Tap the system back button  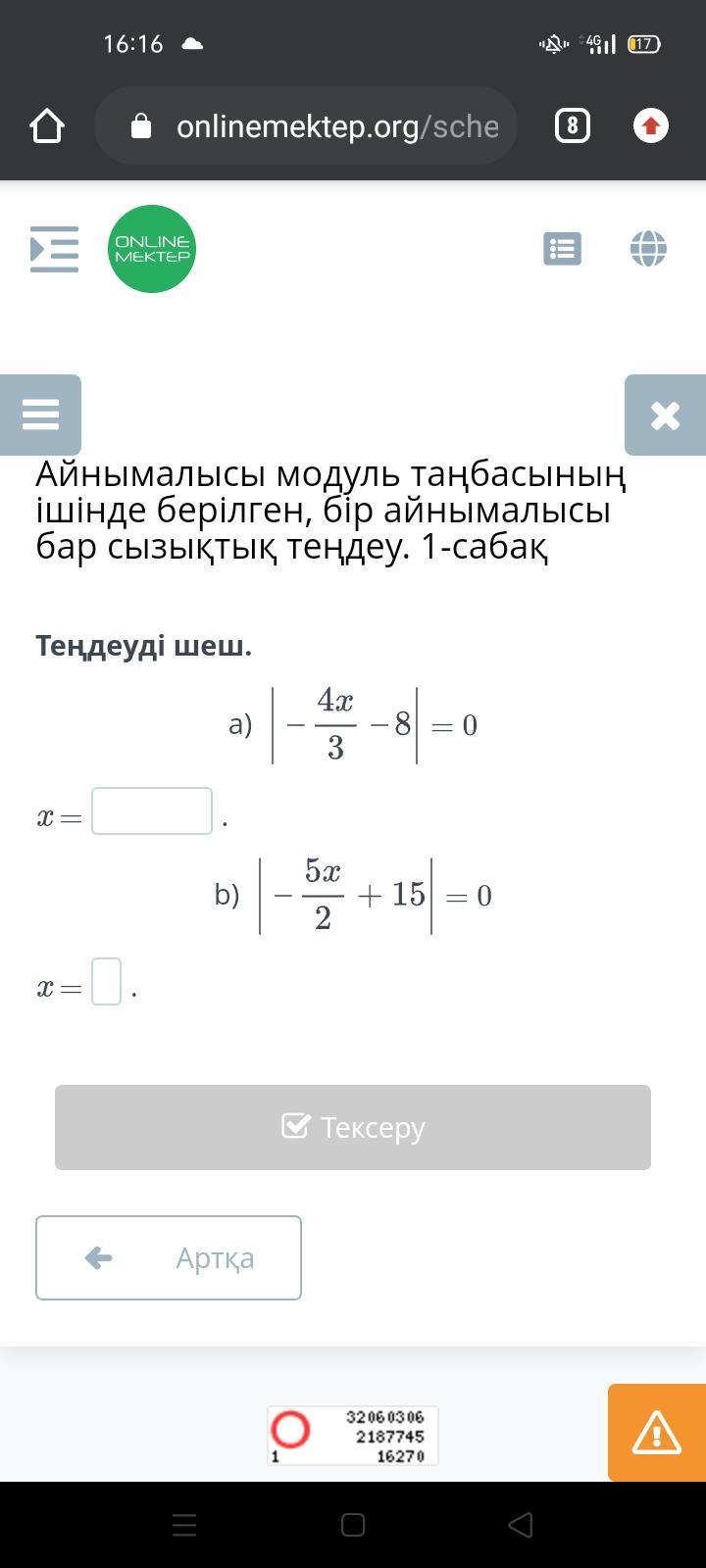(x=521, y=1525)
